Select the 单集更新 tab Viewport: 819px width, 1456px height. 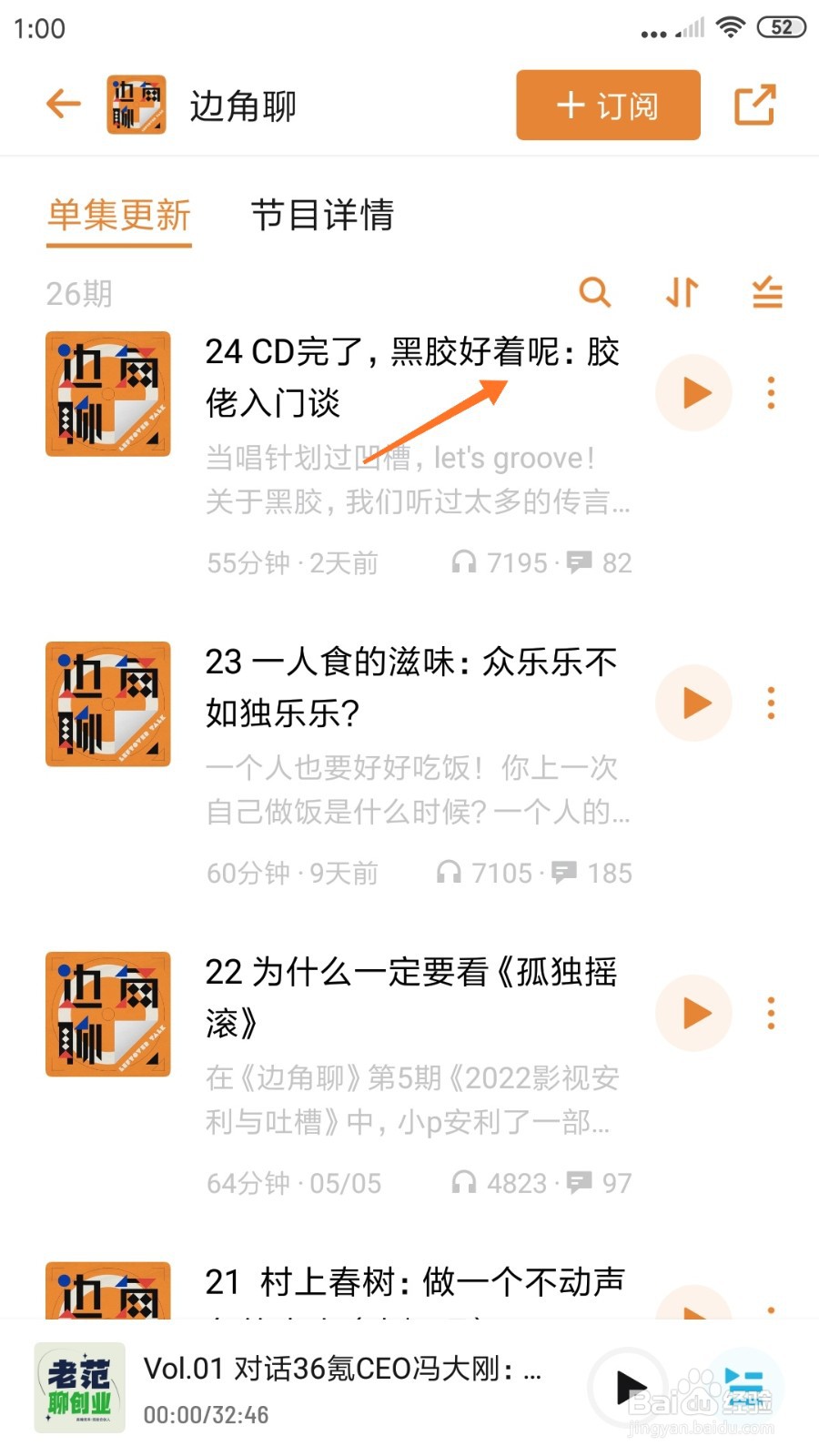pyautogui.click(x=119, y=216)
